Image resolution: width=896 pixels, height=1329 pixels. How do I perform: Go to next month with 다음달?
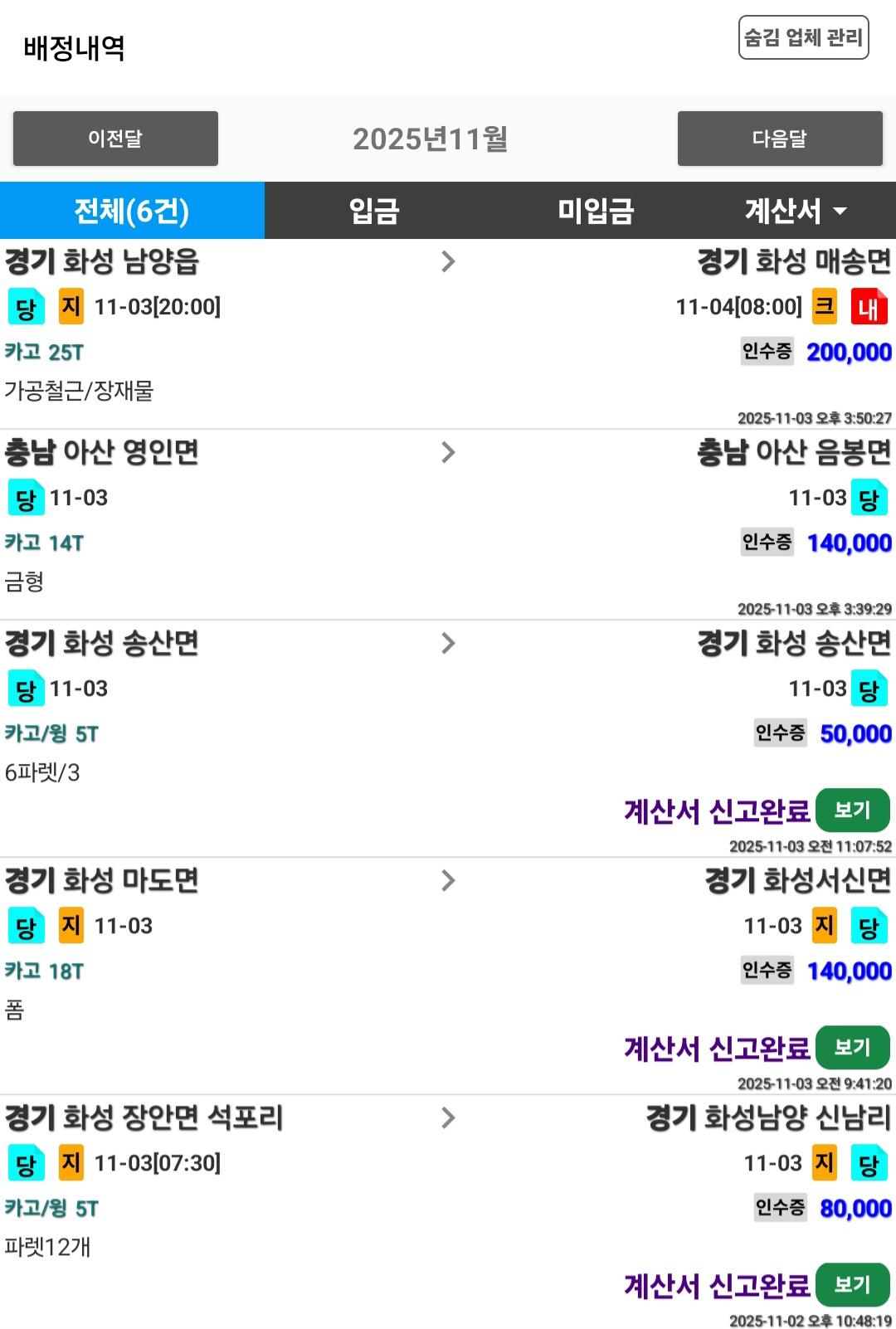coord(779,139)
